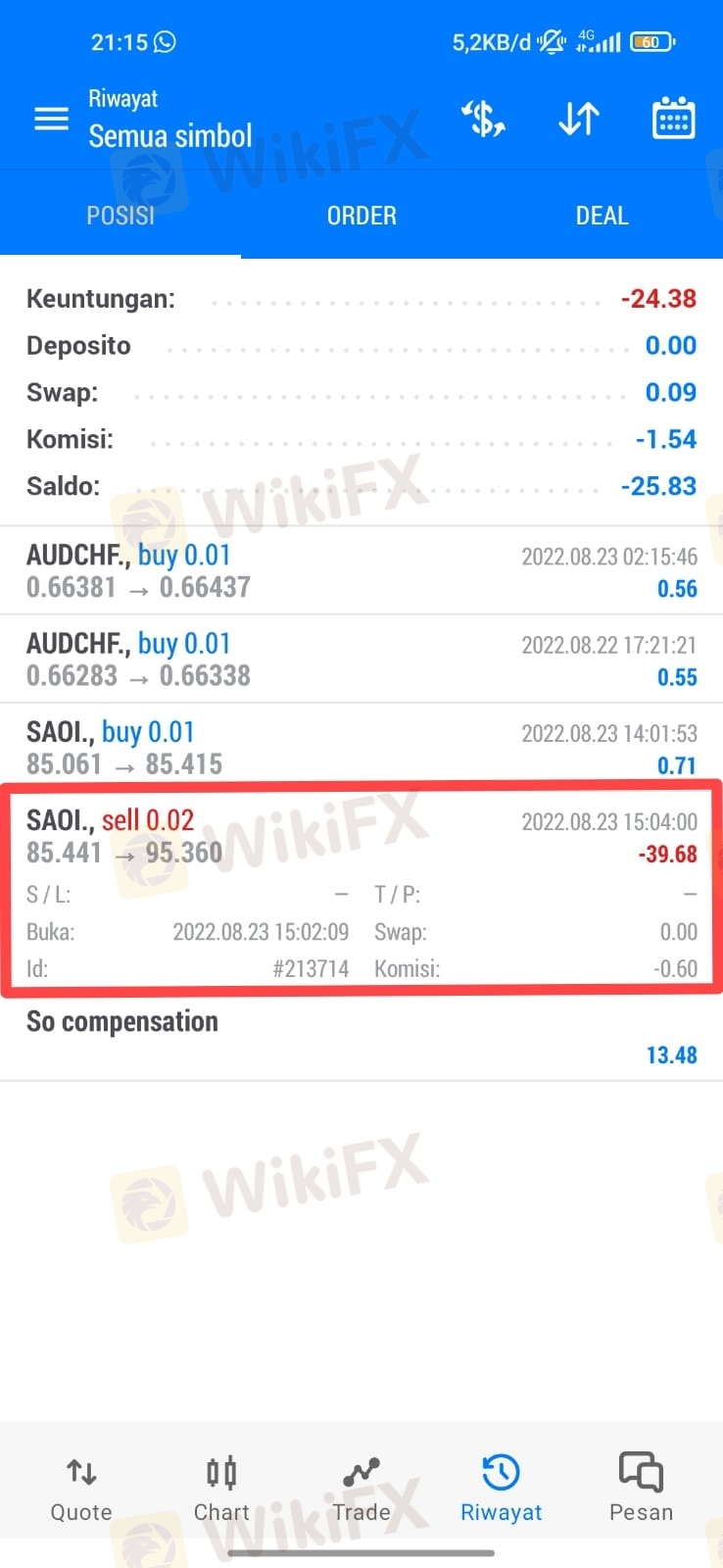Tap the sort arrows icon
The image size is (723, 1568).
[x=578, y=120]
